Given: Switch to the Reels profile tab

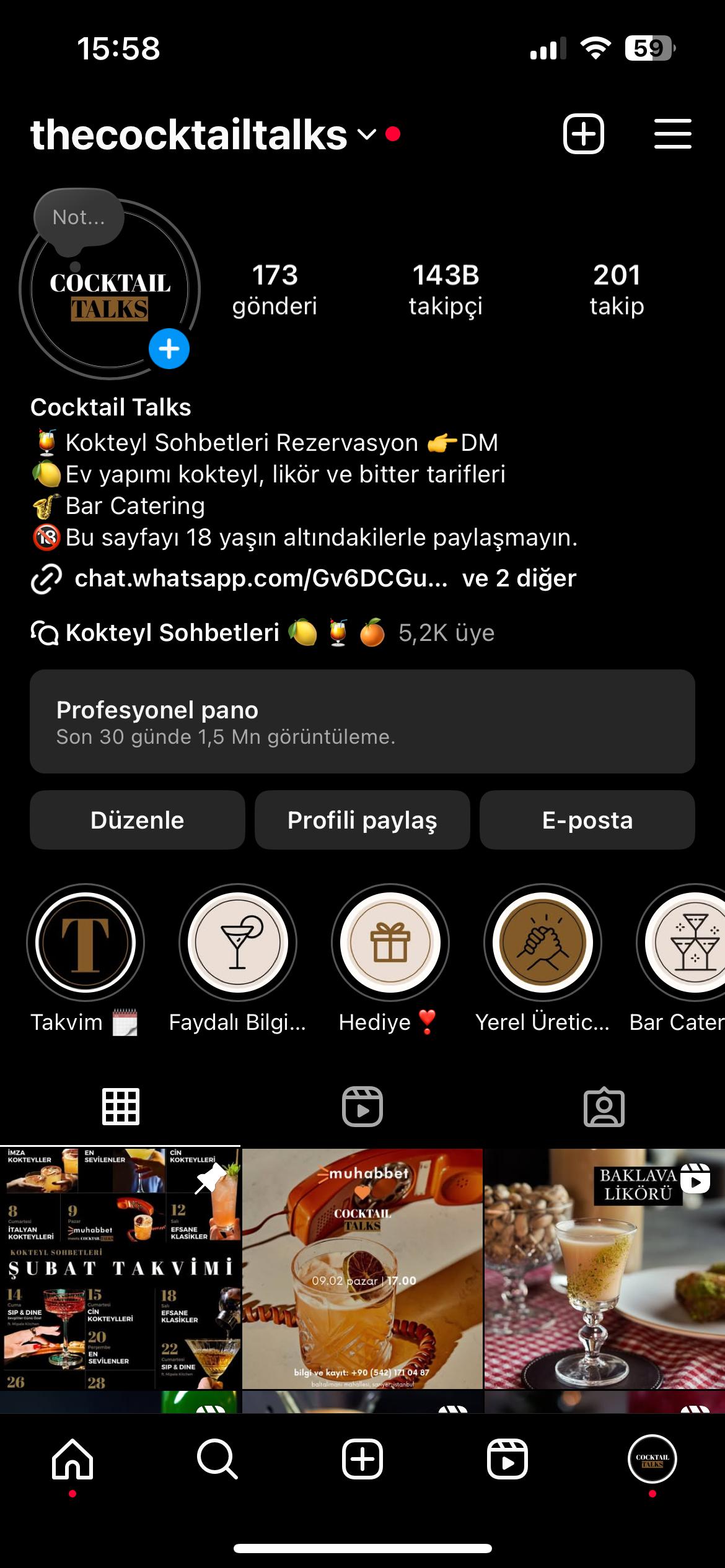Looking at the screenshot, I should [x=362, y=1107].
